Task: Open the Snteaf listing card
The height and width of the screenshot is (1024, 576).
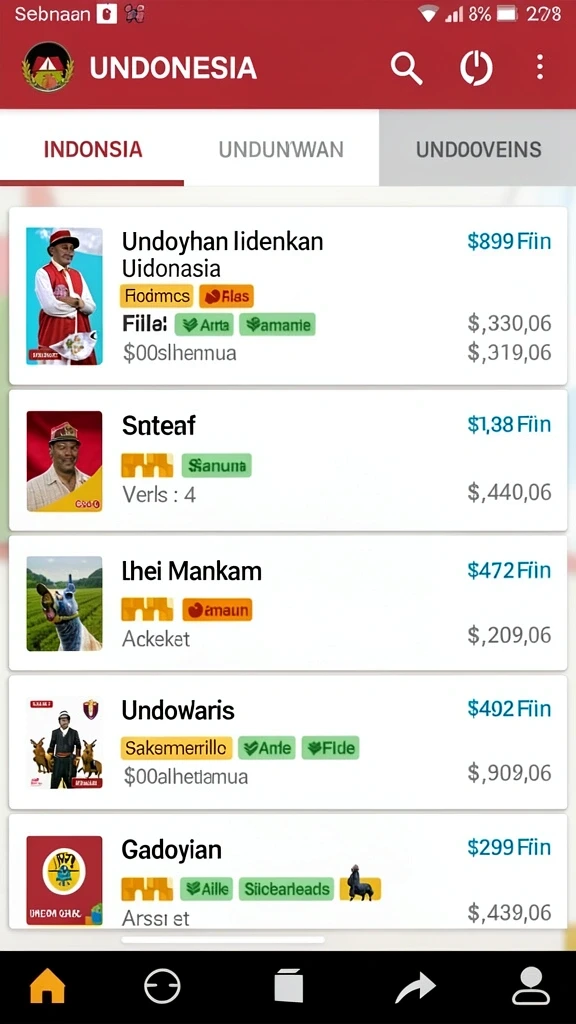Action: (x=288, y=460)
